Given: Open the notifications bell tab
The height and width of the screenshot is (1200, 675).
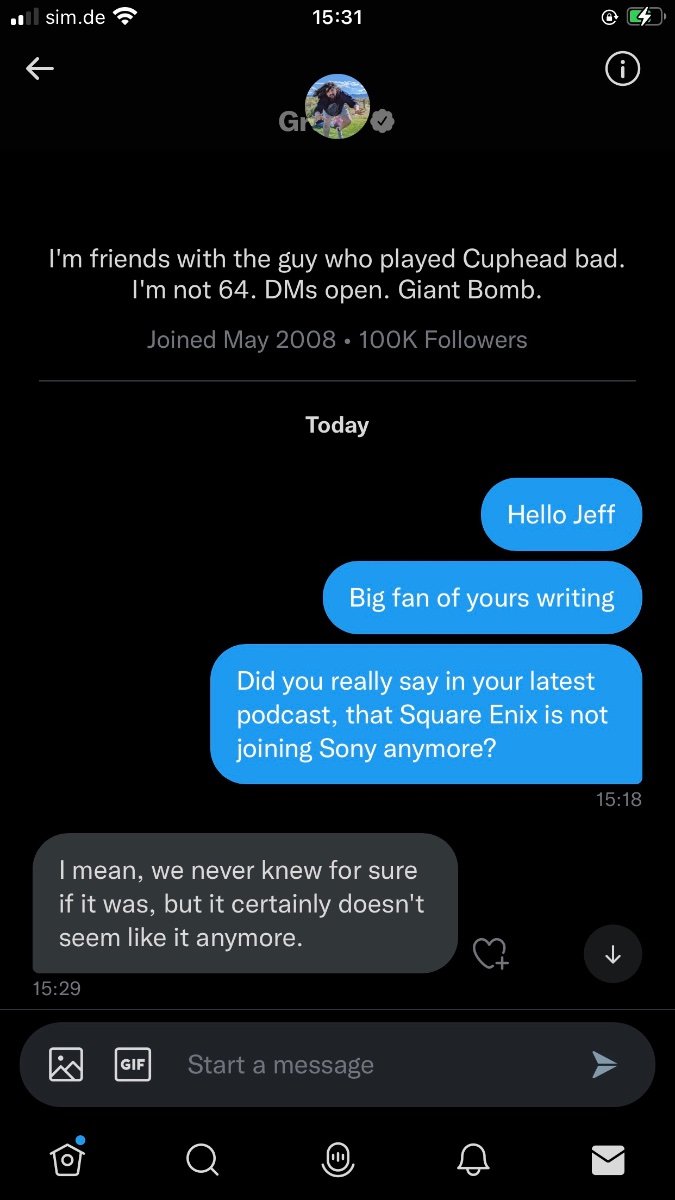Looking at the screenshot, I should click(x=472, y=1160).
